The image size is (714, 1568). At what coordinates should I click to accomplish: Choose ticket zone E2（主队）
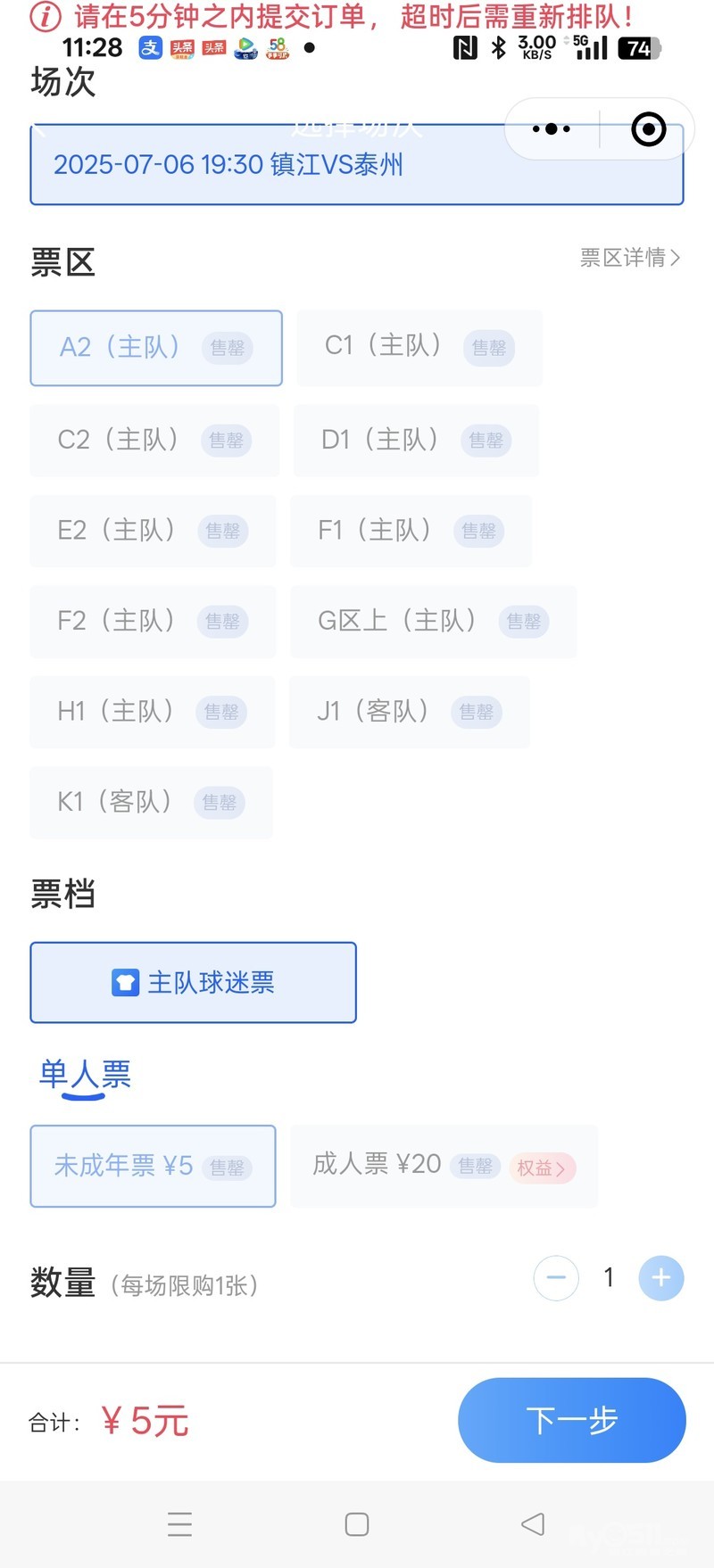(153, 531)
